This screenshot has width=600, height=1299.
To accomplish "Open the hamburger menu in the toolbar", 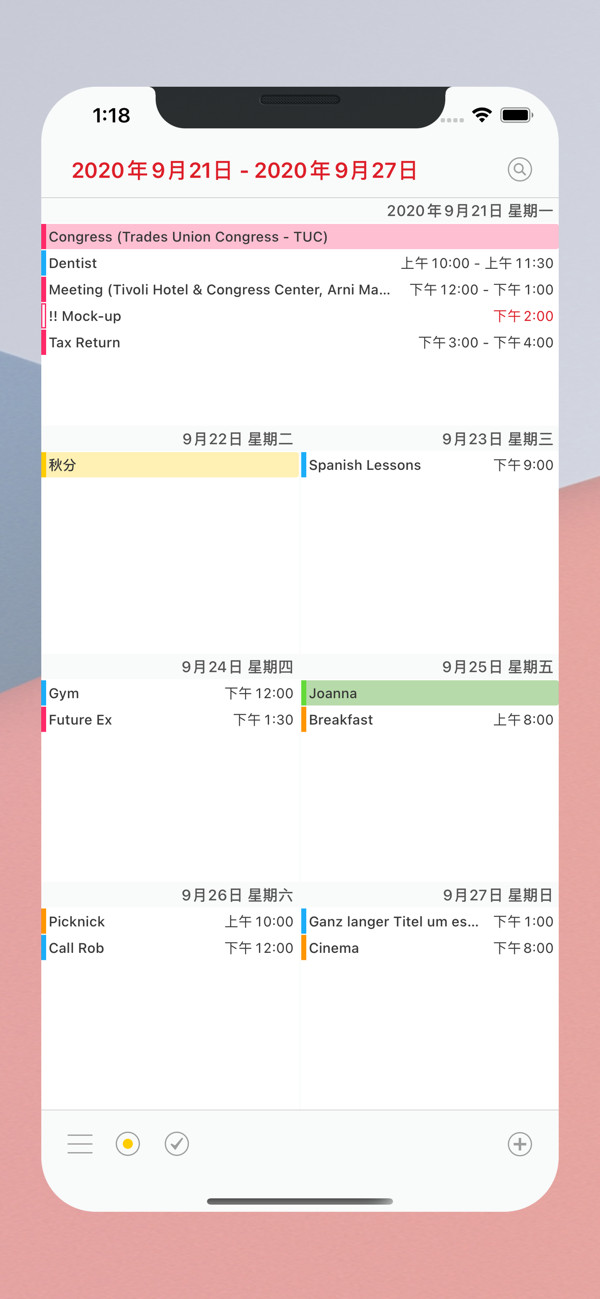I will pyautogui.click(x=80, y=1144).
